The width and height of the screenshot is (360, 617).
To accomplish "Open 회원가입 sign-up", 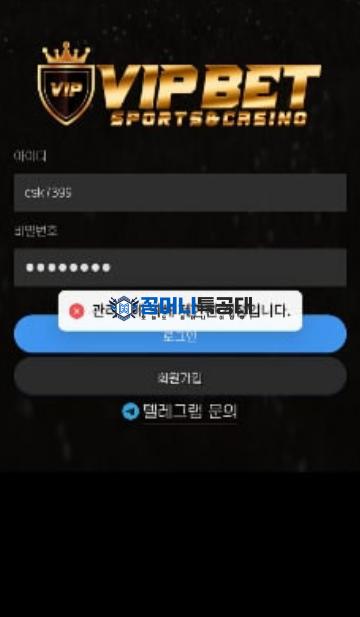I will pos(180,377).
